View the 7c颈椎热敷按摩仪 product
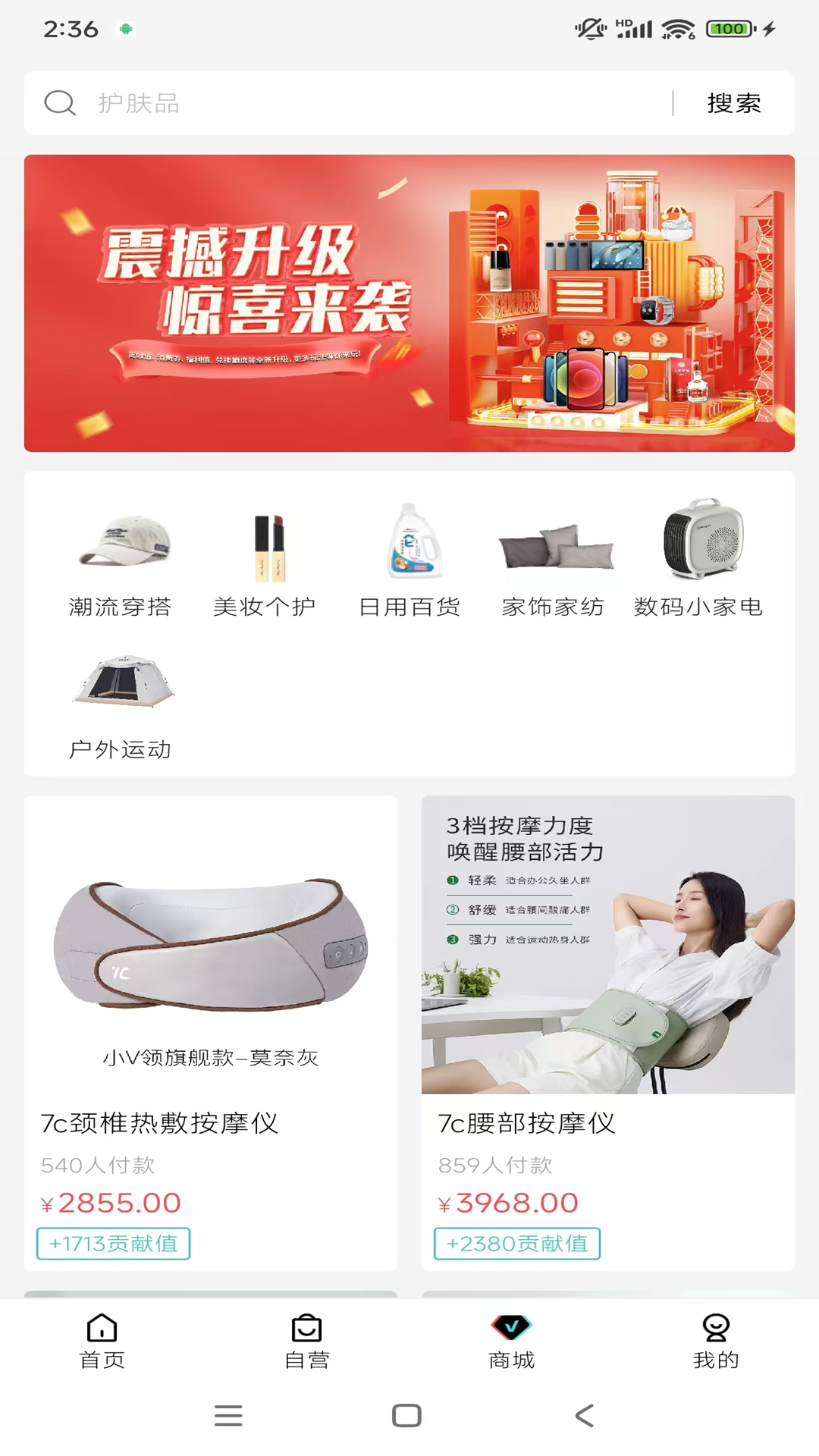819x1456 pixels. coord(211,1031)
